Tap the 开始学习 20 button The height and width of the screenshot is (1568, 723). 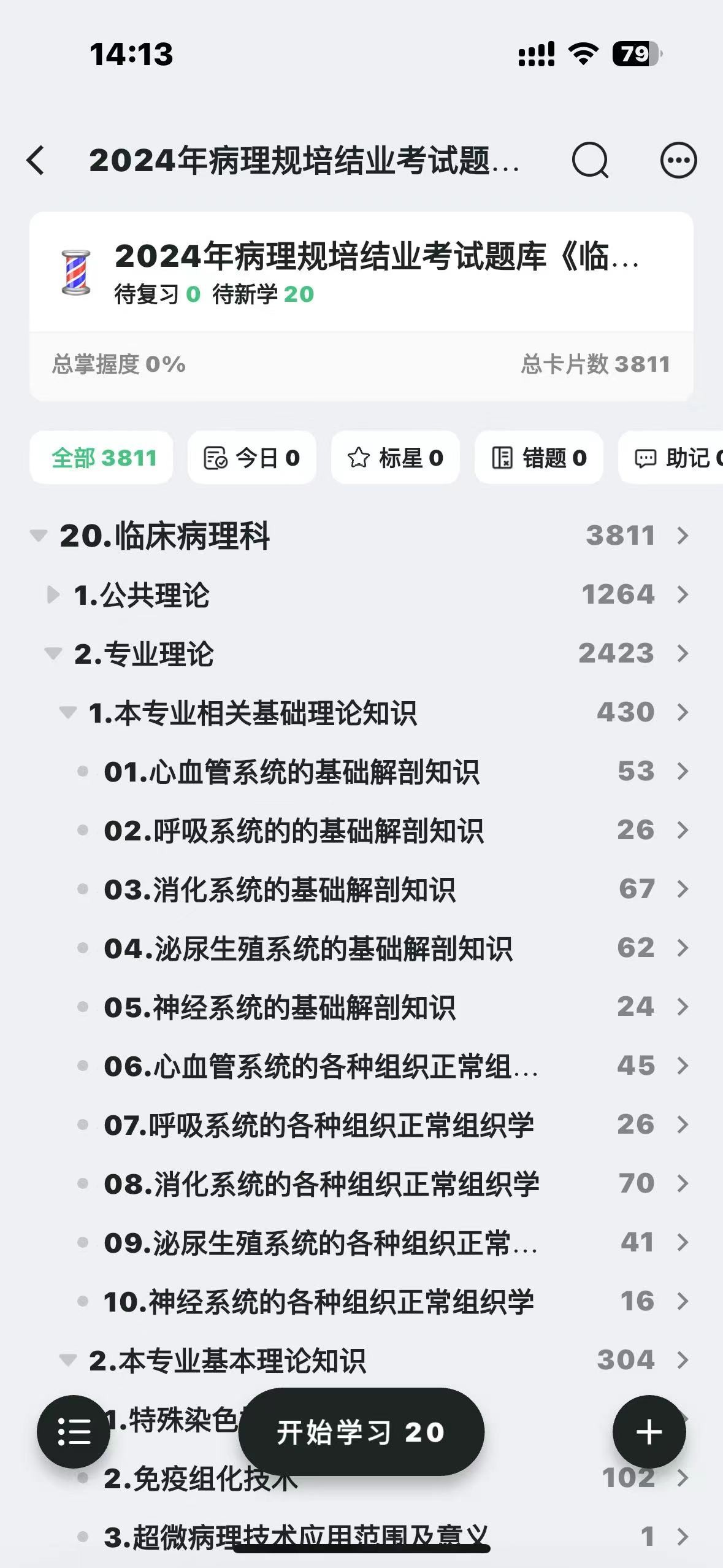click(x=361, y=1432)
